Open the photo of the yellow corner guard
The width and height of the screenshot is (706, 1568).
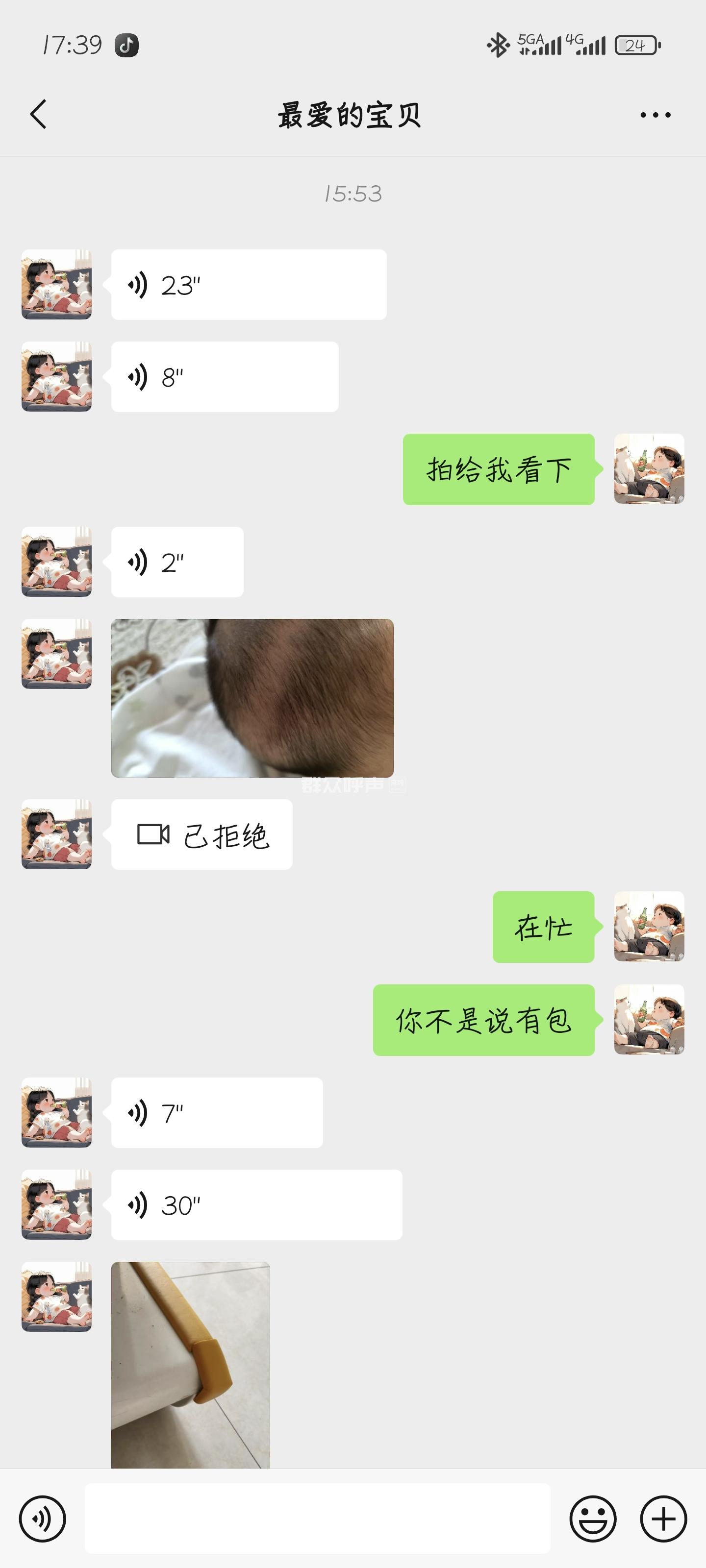(190, 1364)
